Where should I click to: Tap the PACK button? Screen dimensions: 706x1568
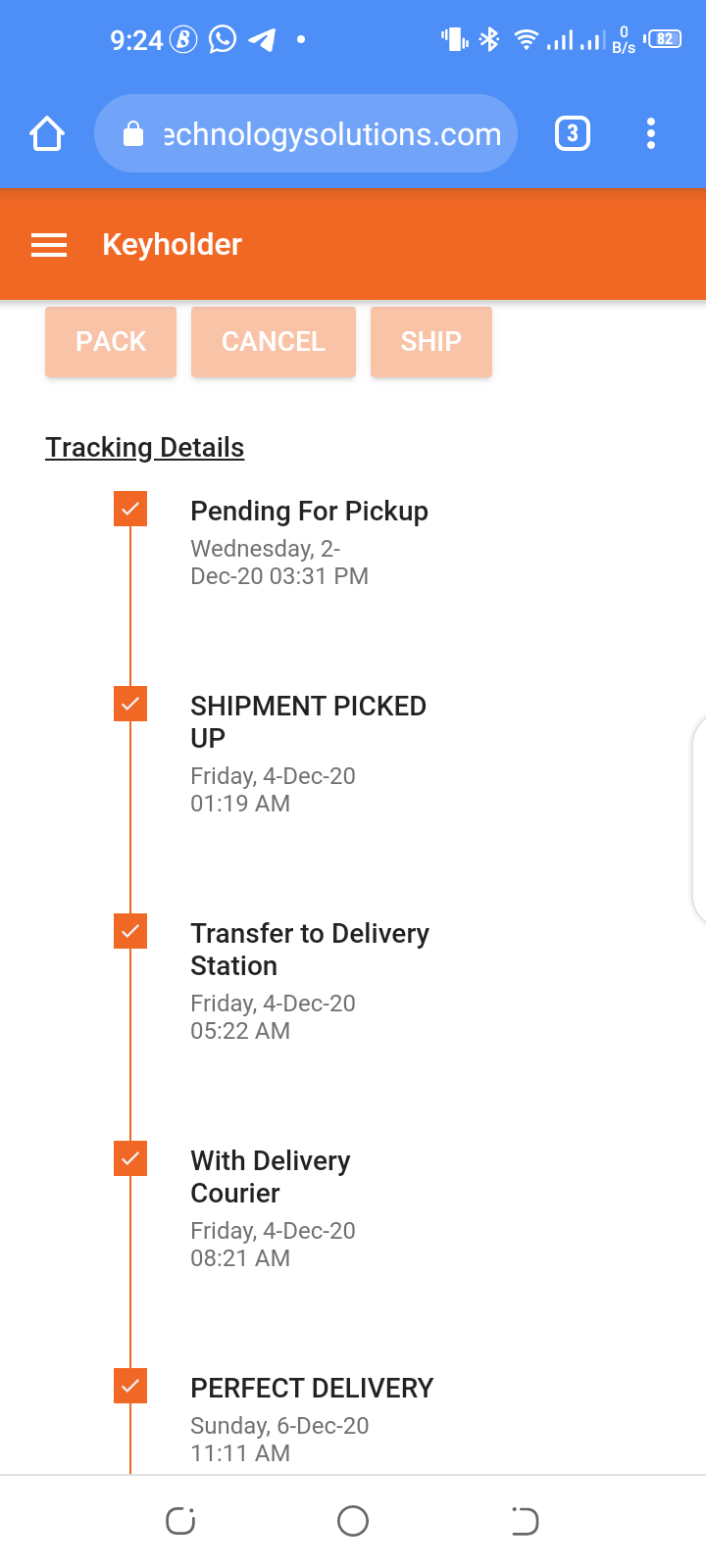point(111,342)
